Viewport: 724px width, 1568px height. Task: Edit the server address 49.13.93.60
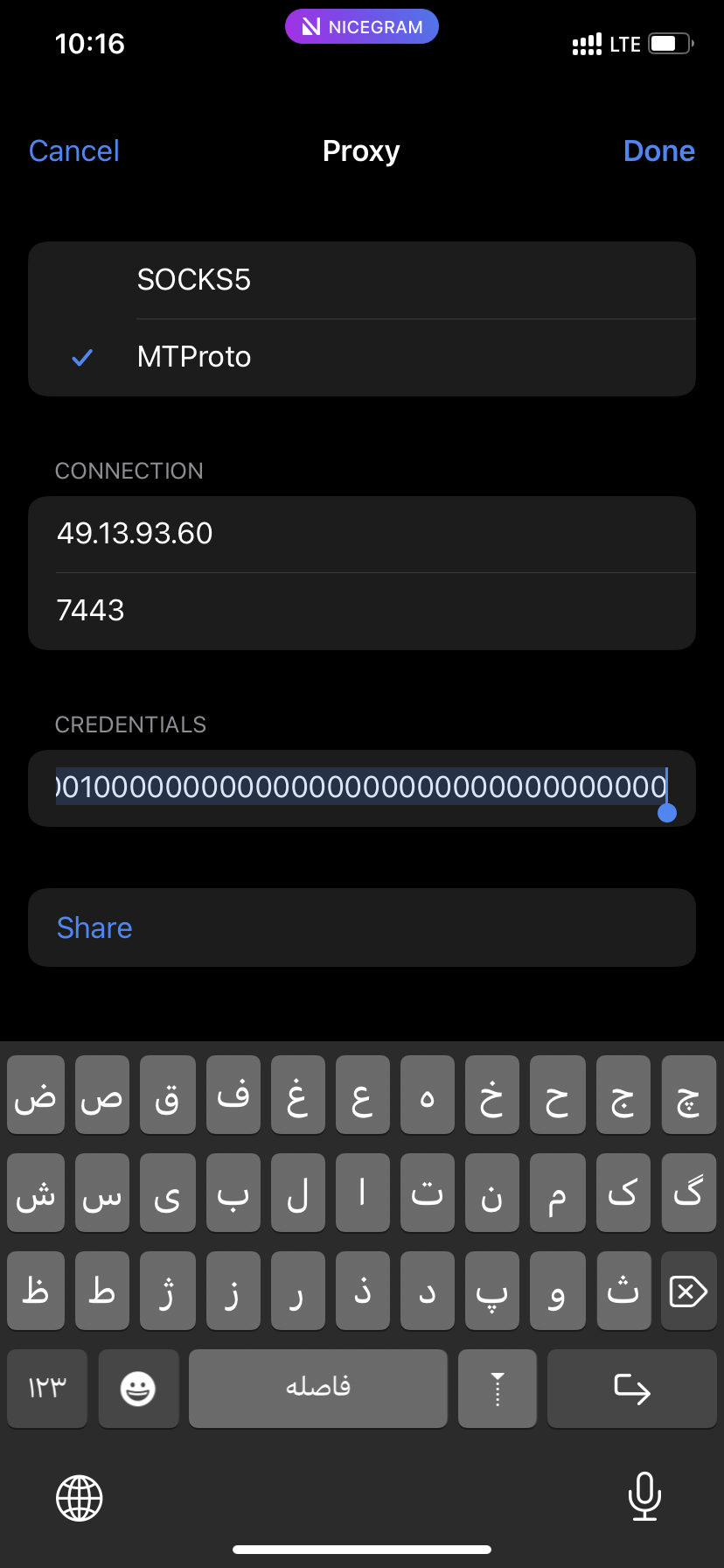coord(362,534)
